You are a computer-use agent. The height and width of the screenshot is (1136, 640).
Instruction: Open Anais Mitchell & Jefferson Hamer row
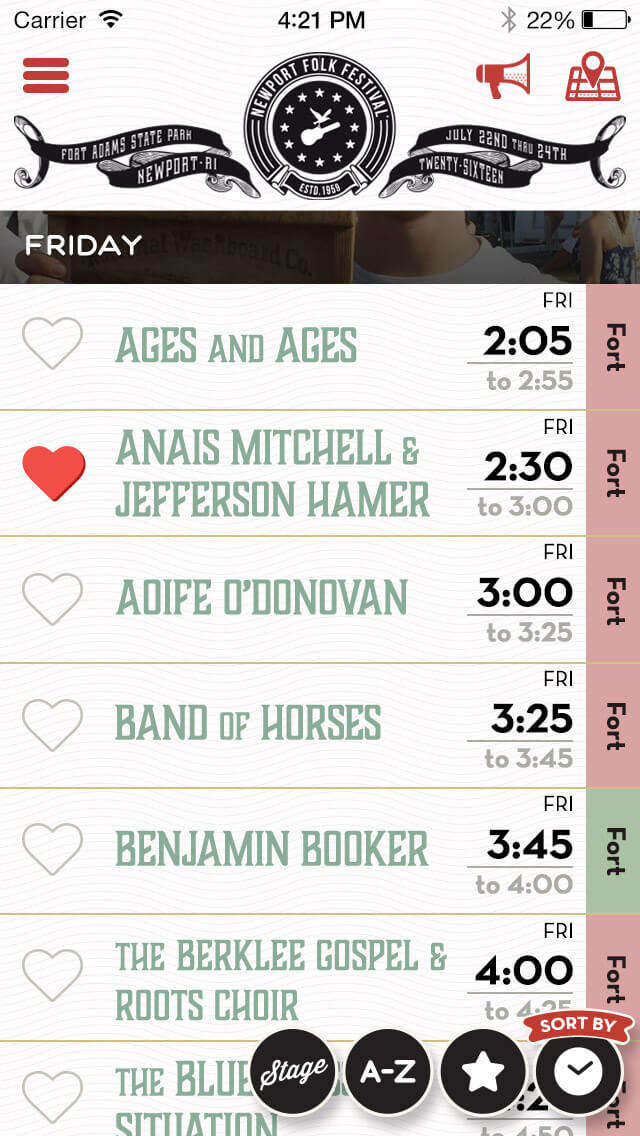(x=272, y=474)
